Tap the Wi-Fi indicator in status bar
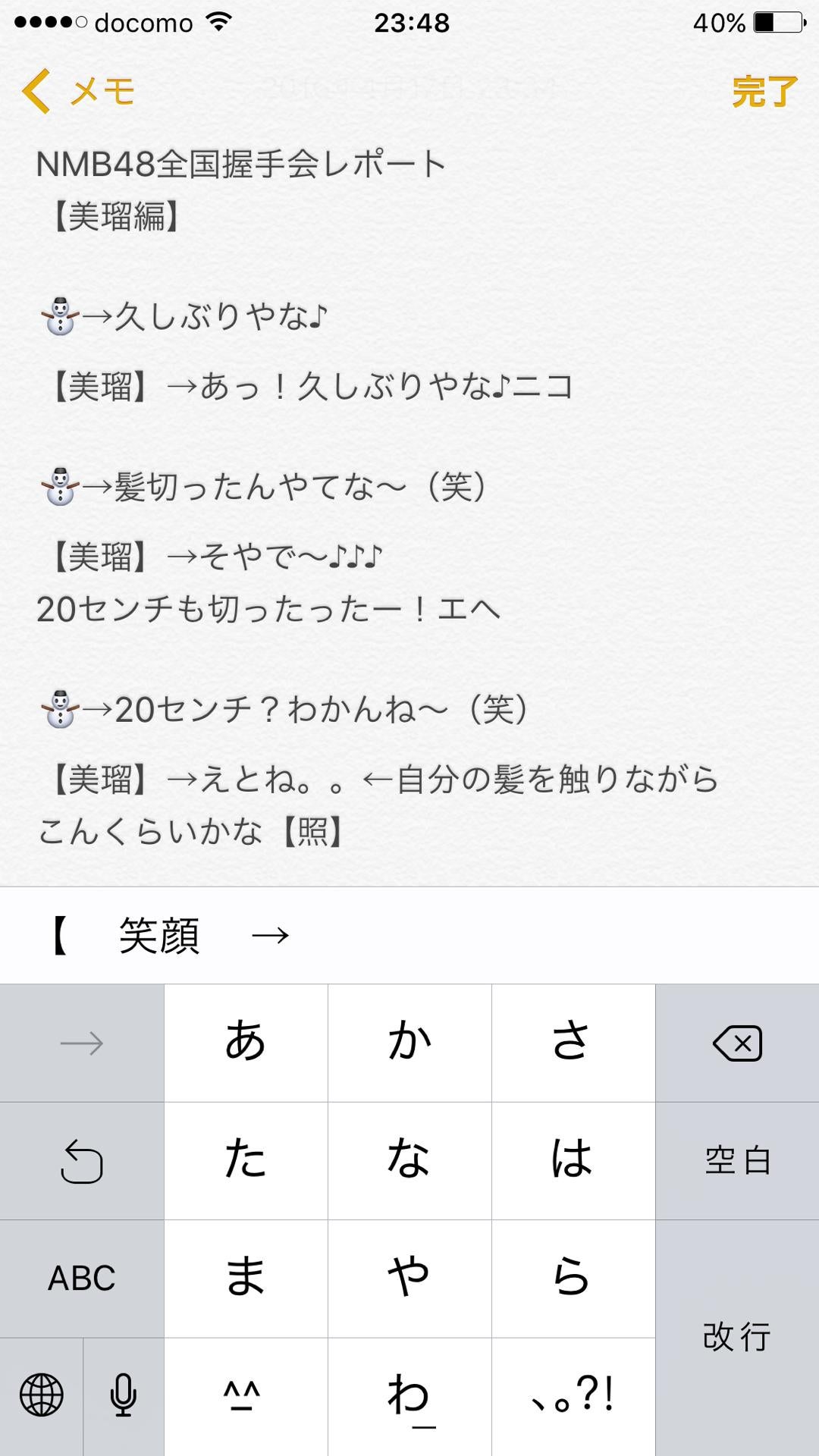The image size is (819, 1456). click(218, 23)
